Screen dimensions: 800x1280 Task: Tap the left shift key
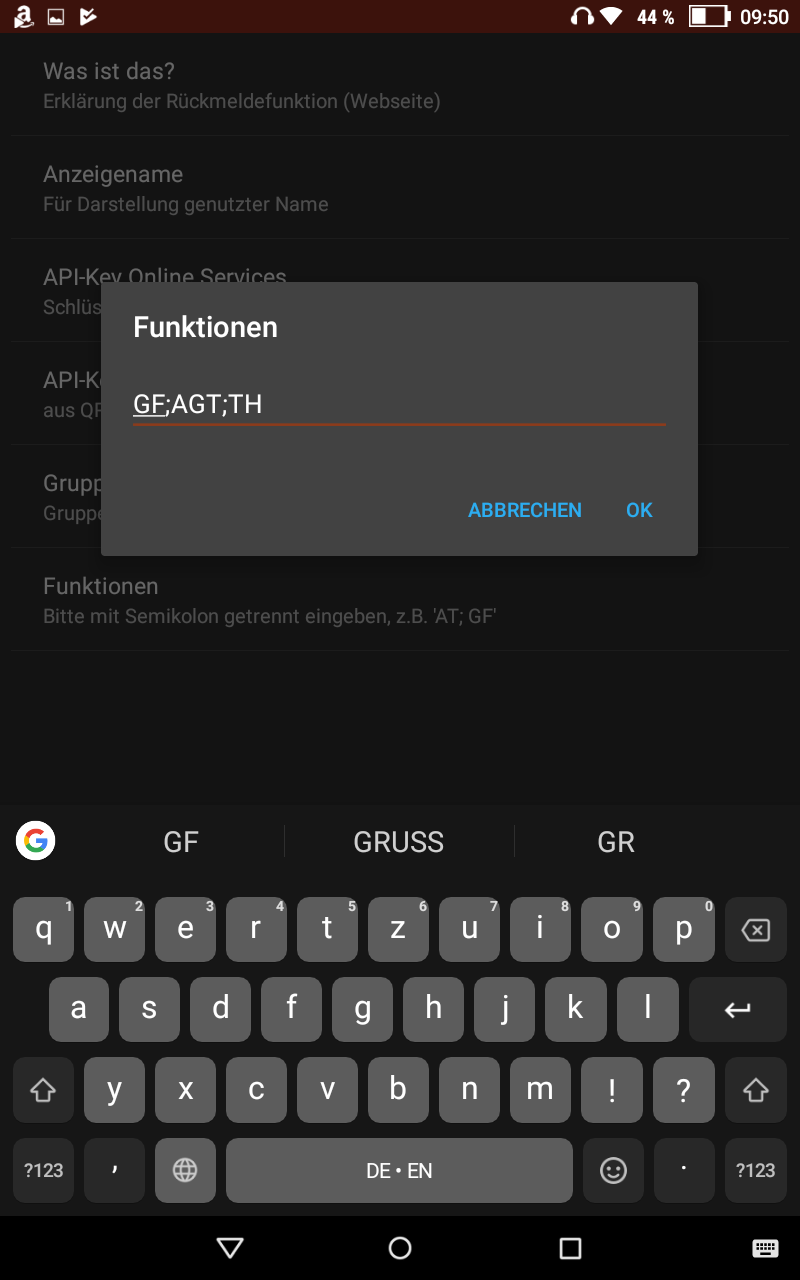point(43,1090)
